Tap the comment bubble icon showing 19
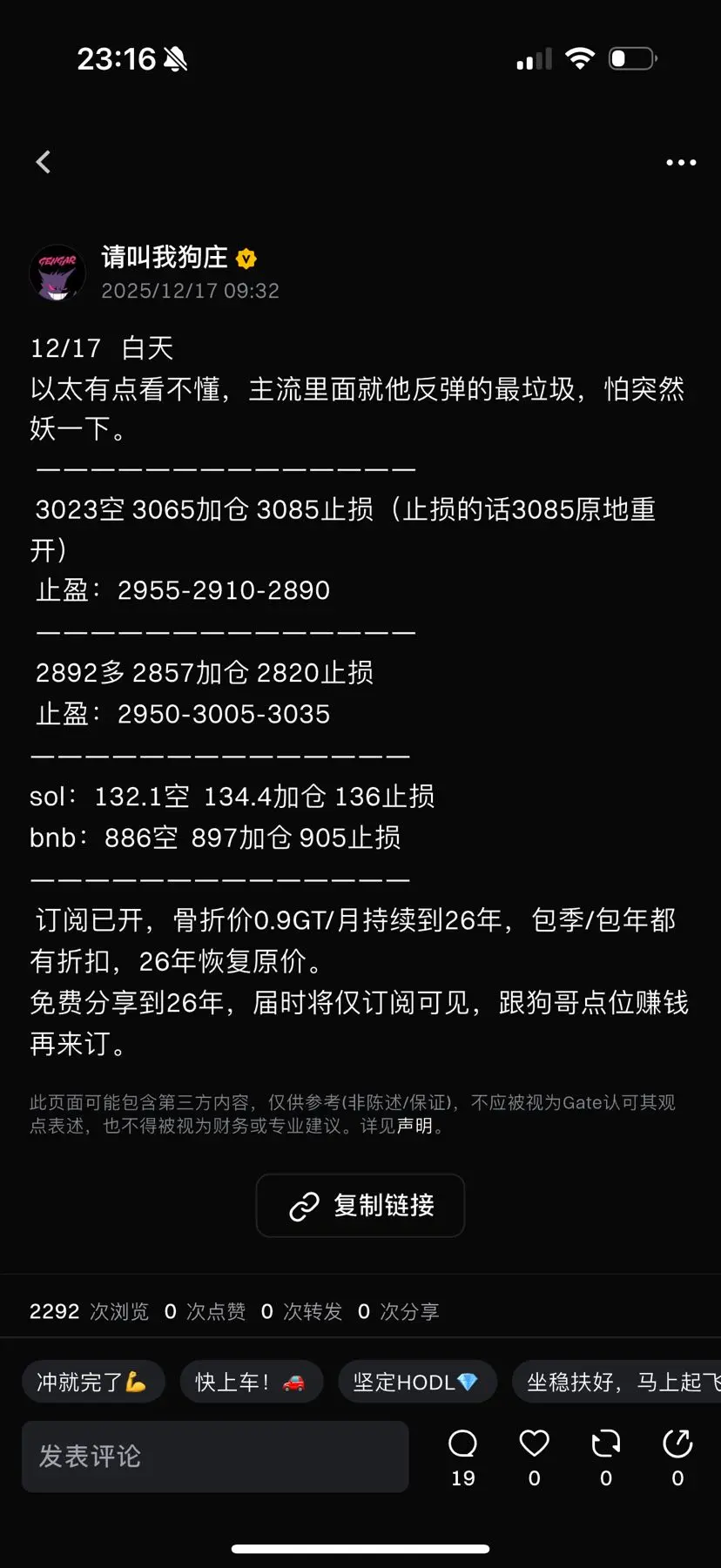Image resolution: width=721 pixels, height=1568 pixels. tap(462, 1443)
